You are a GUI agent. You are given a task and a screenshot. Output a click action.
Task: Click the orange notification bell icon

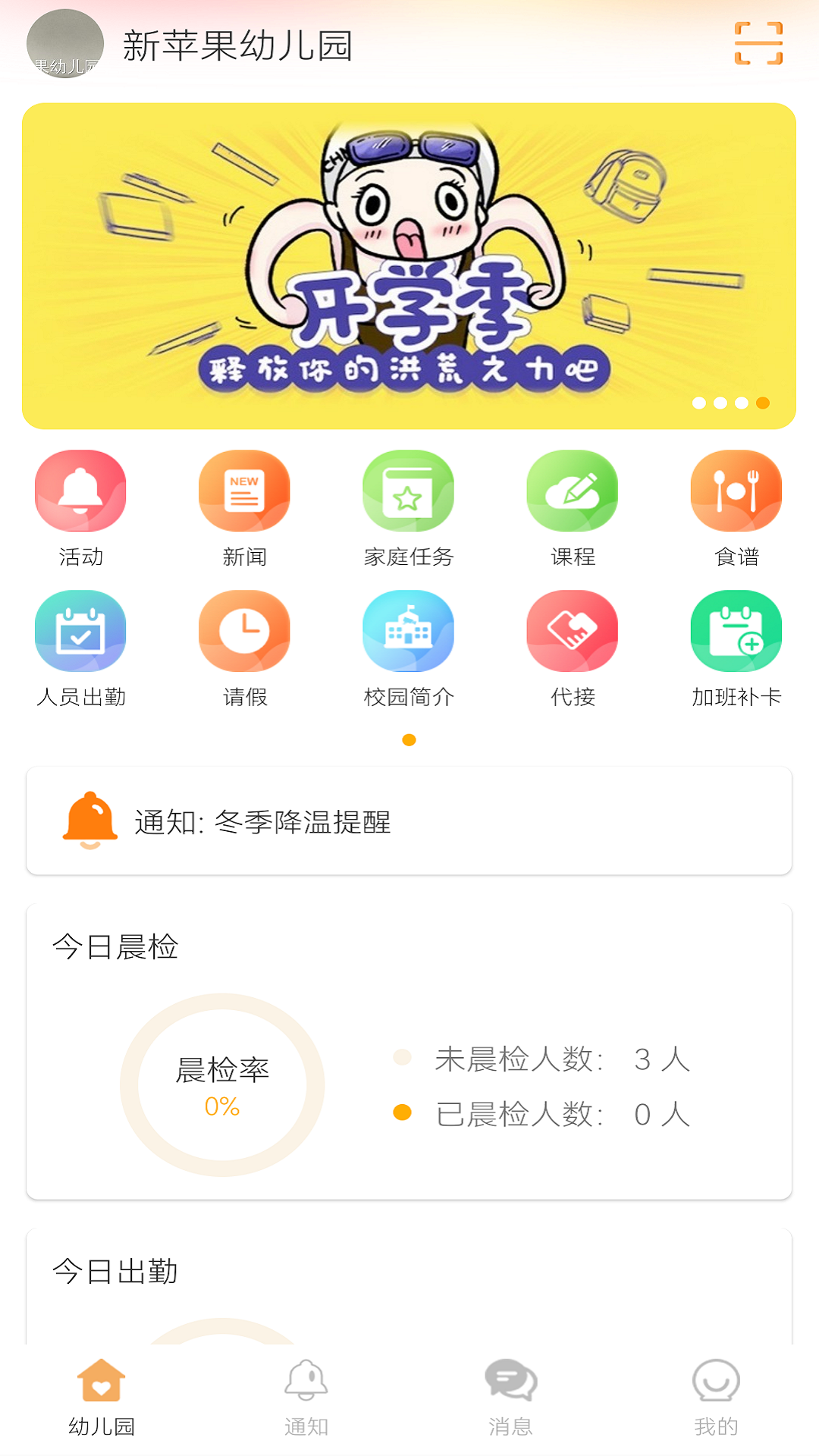pyautogui.click(x=88, y=822)
